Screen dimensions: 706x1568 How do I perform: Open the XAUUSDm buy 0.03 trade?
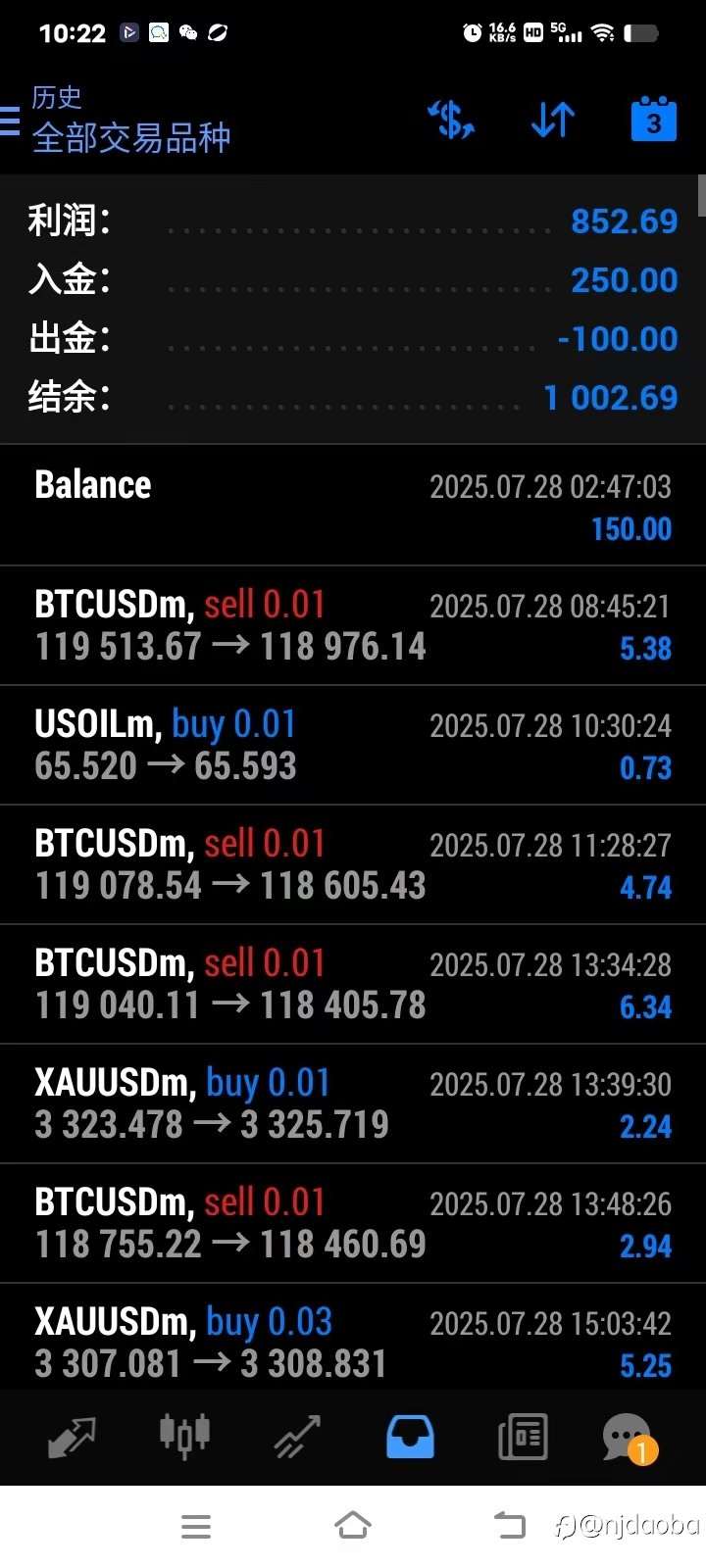click(x=353, y=1341)
